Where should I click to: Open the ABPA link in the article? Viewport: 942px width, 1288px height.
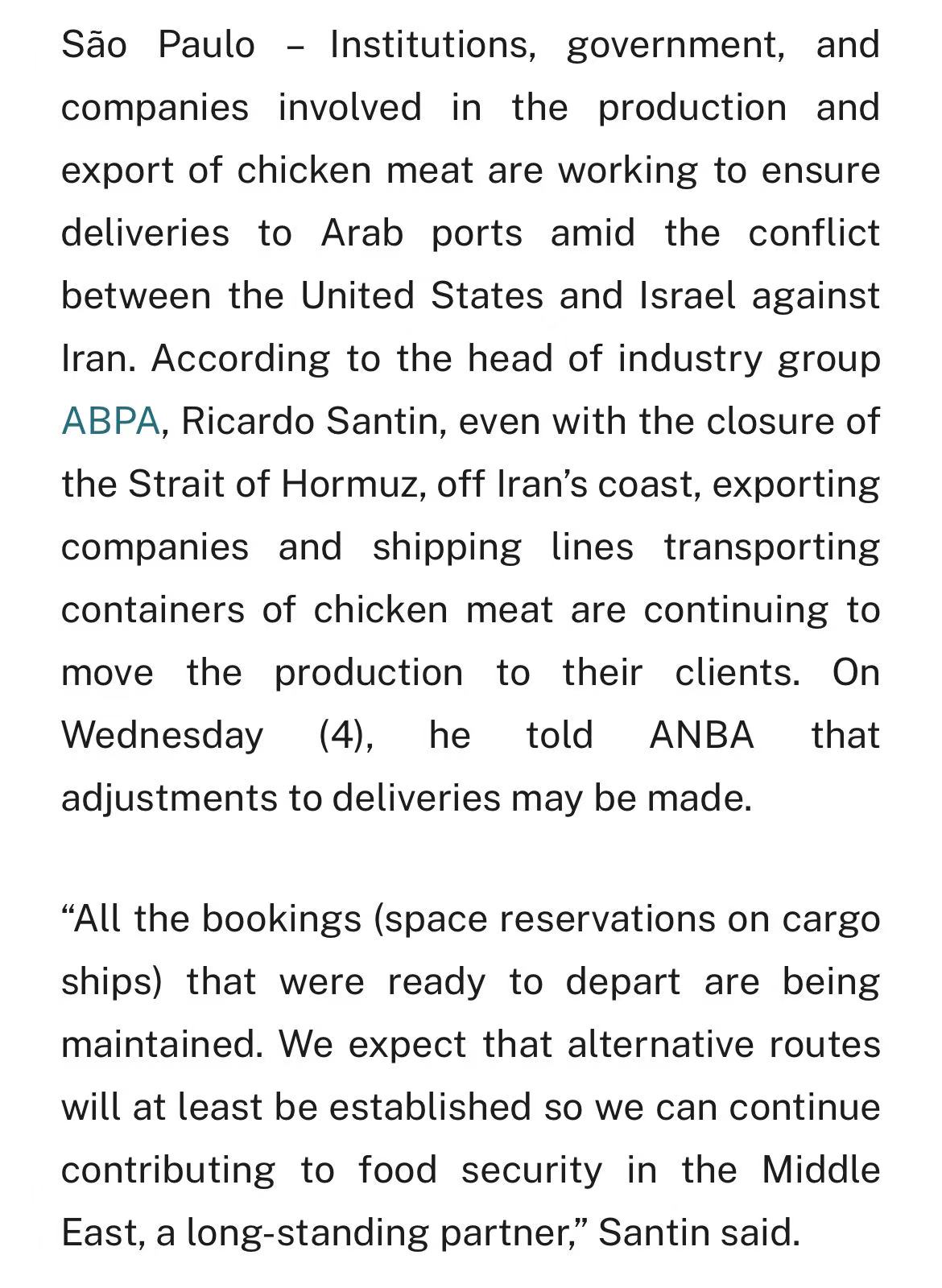coord(111,421)
